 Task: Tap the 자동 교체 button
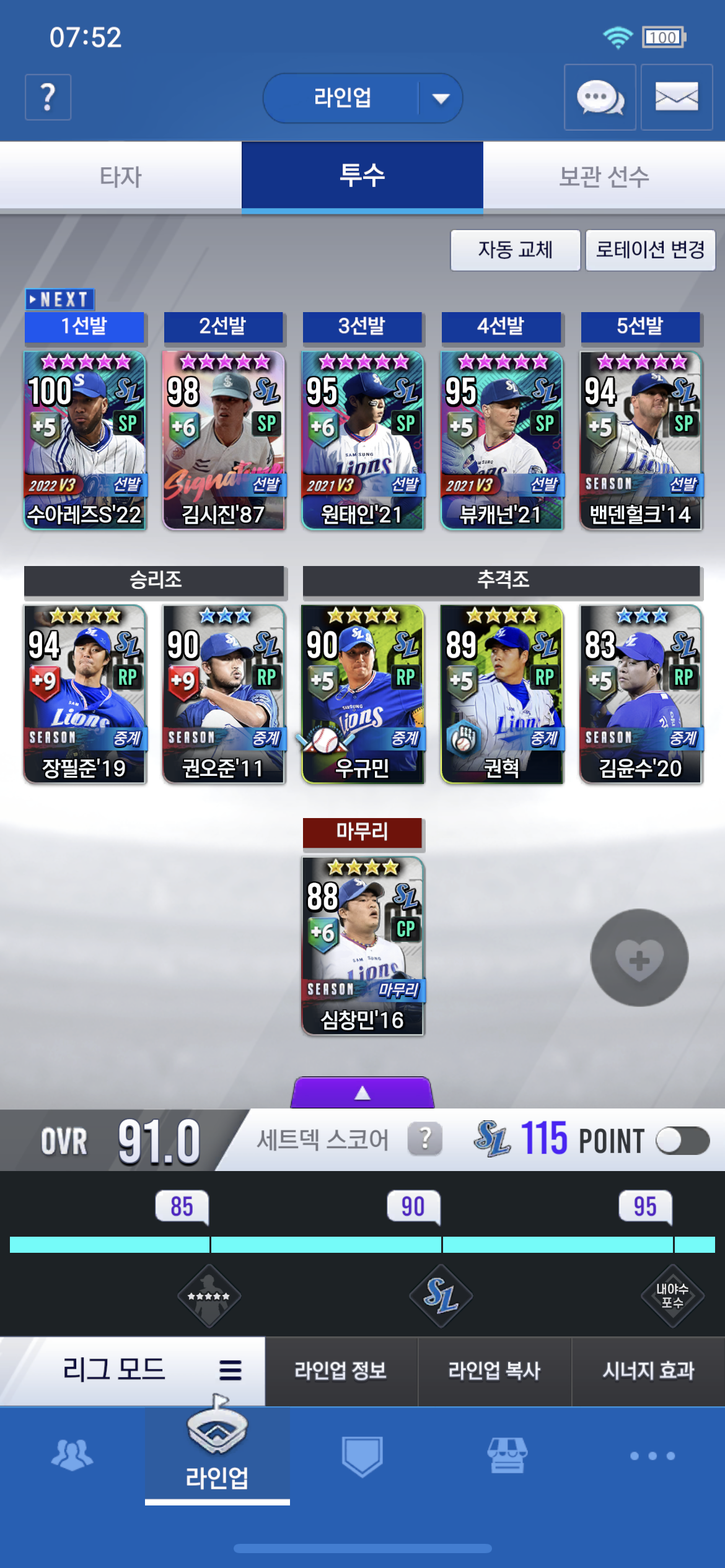[x=515, y=250]
